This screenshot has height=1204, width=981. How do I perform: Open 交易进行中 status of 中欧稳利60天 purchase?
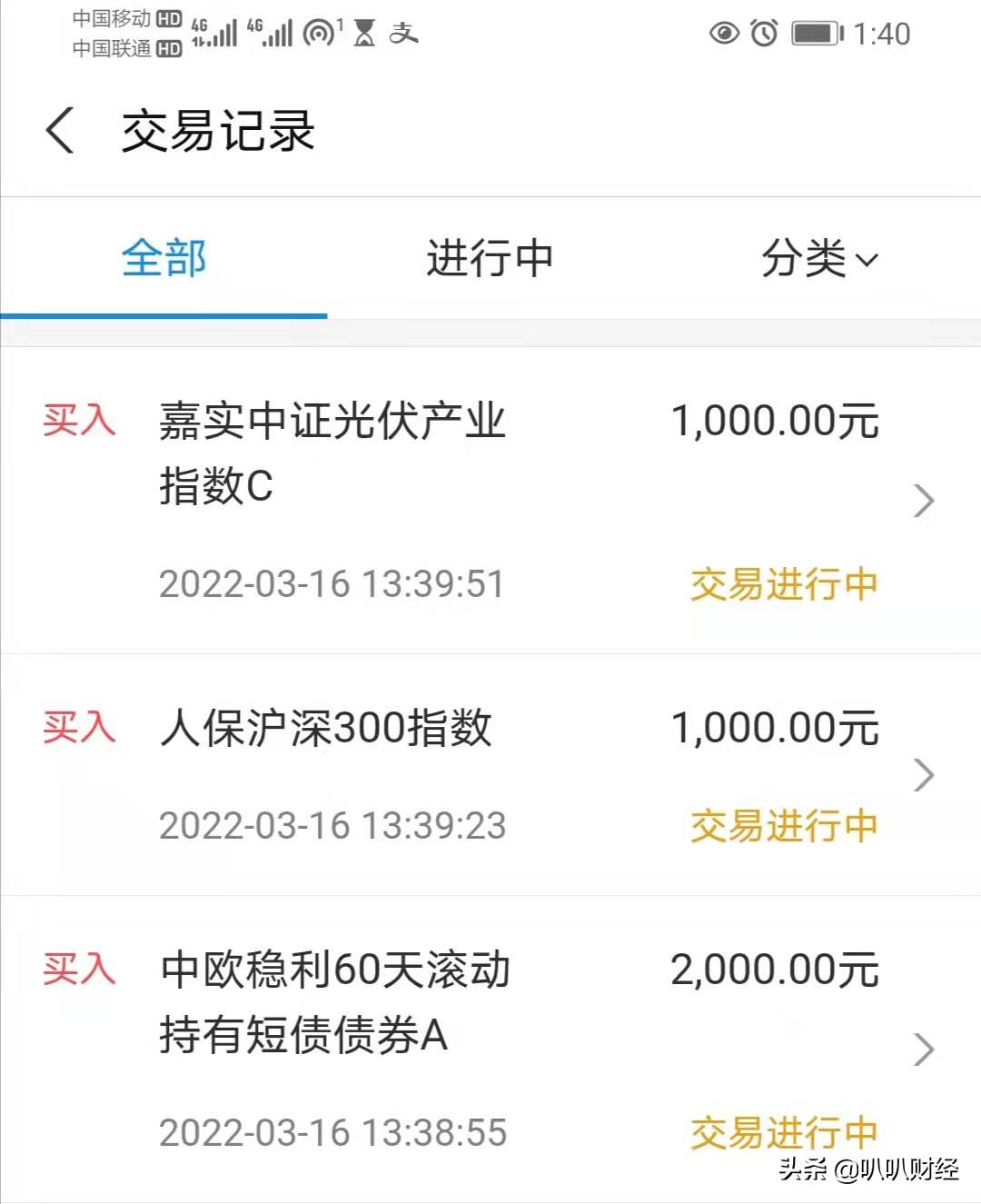783,1131
